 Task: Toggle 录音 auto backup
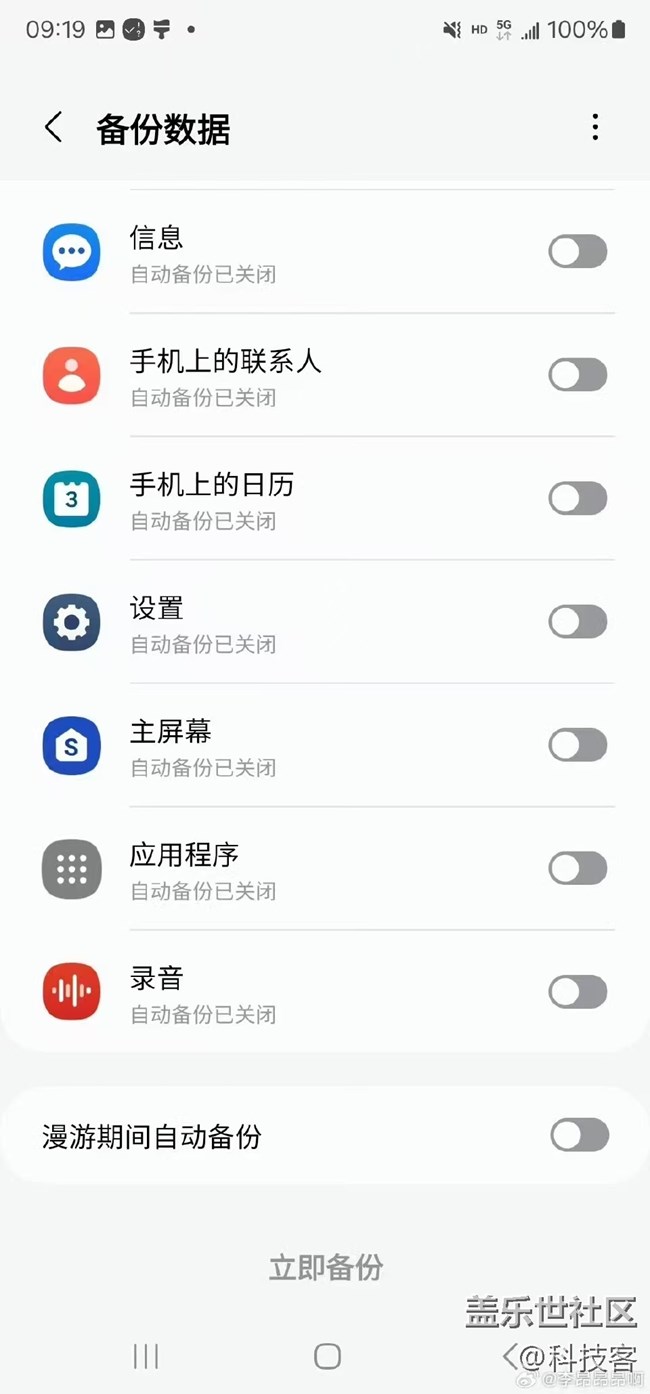(577, 992)
